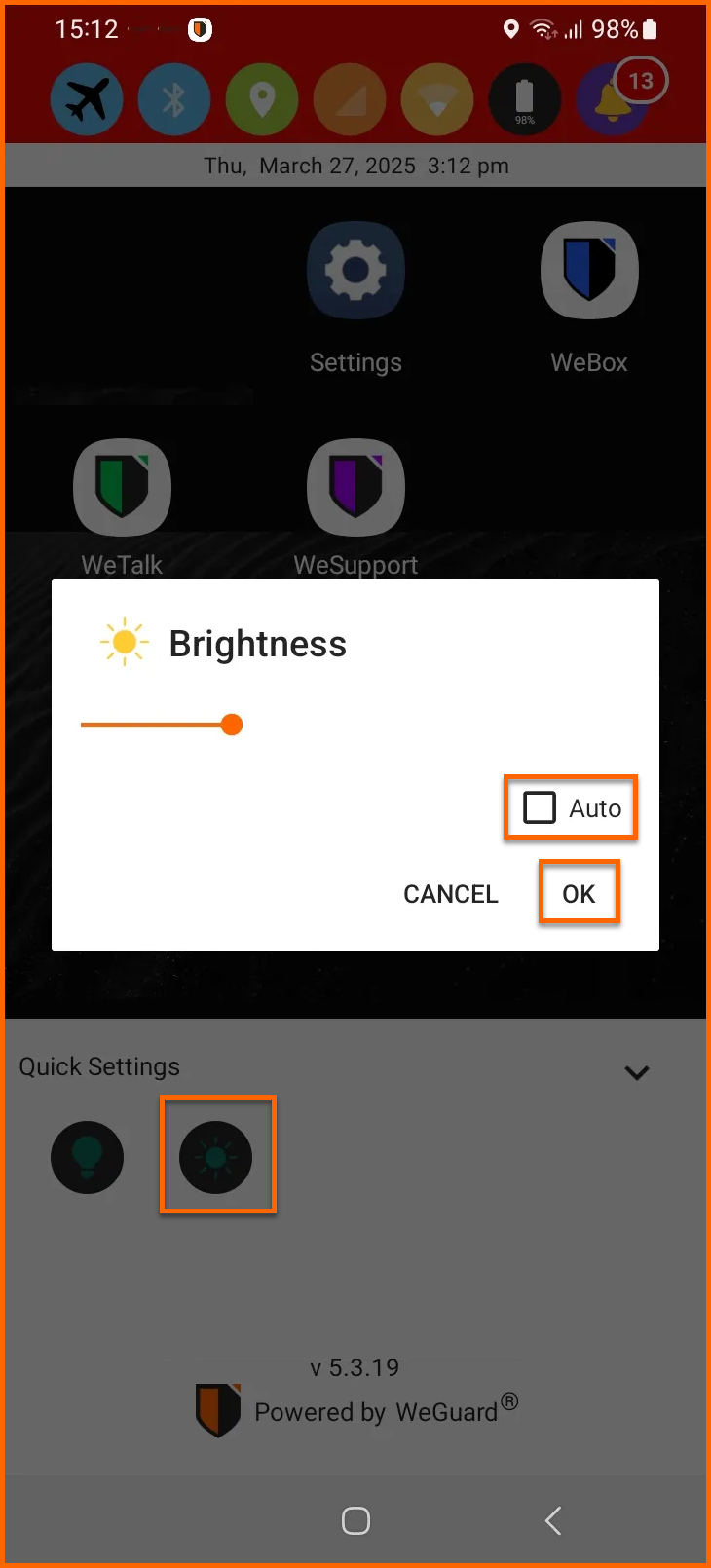Confirm brightness with OK
711x1568 pixels.
pos(579,893)
